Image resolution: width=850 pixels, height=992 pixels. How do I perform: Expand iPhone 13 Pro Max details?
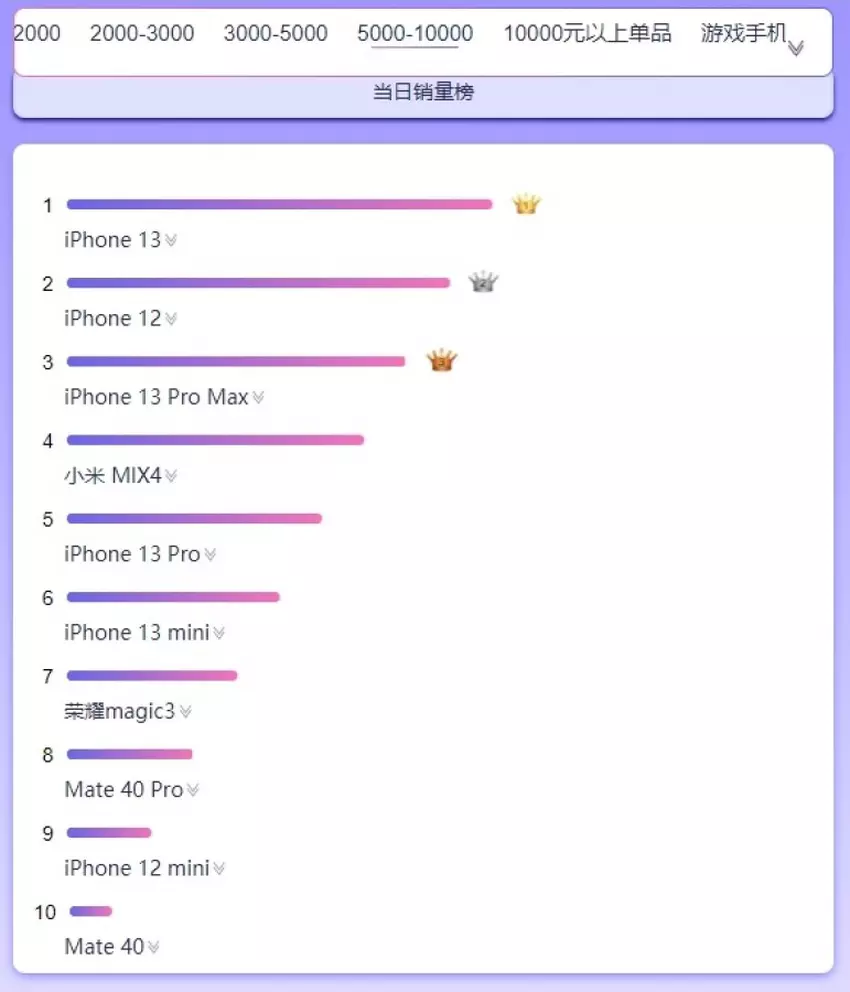[x=258, y=398]
